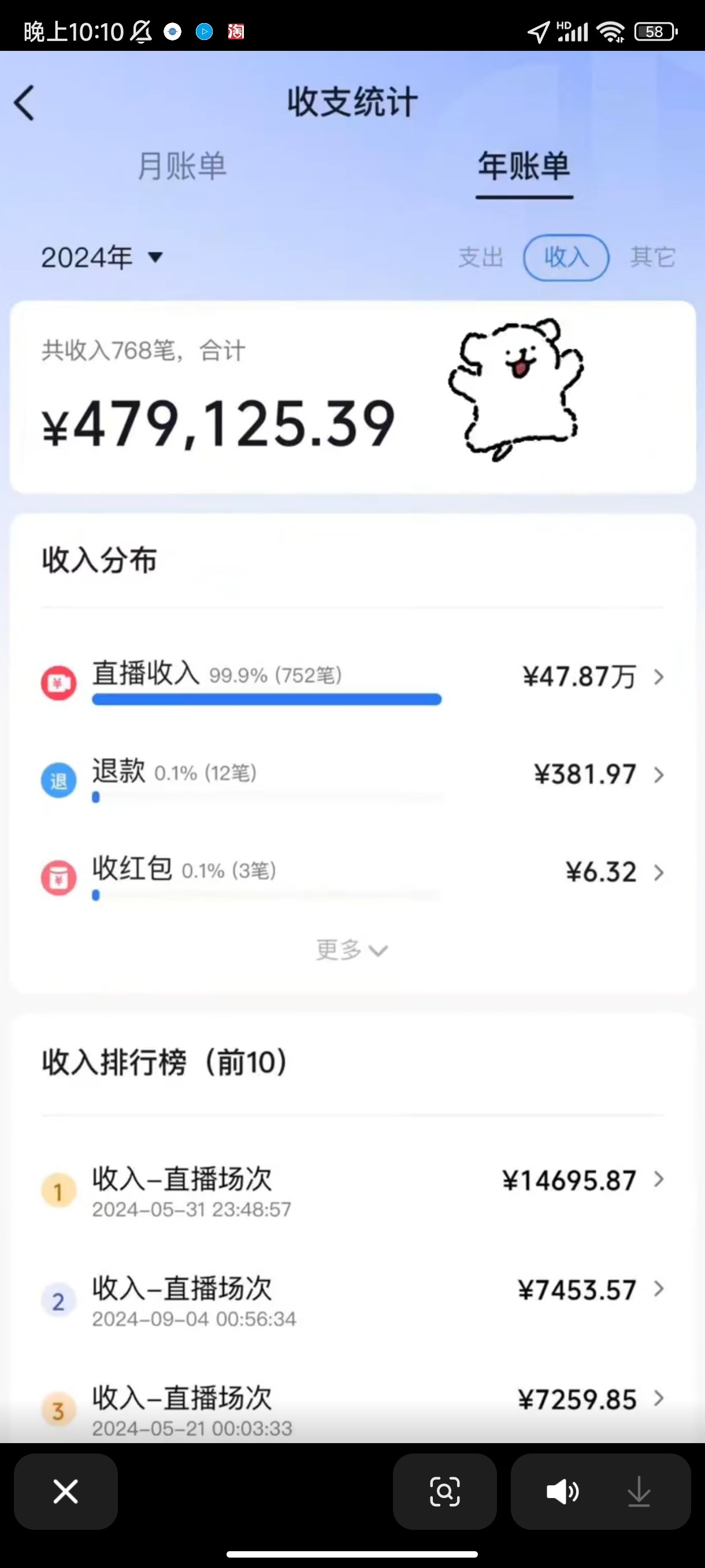Open the 2024年 year dropdown
This screenshot has height=1568, width=705.
pos(102,257)
